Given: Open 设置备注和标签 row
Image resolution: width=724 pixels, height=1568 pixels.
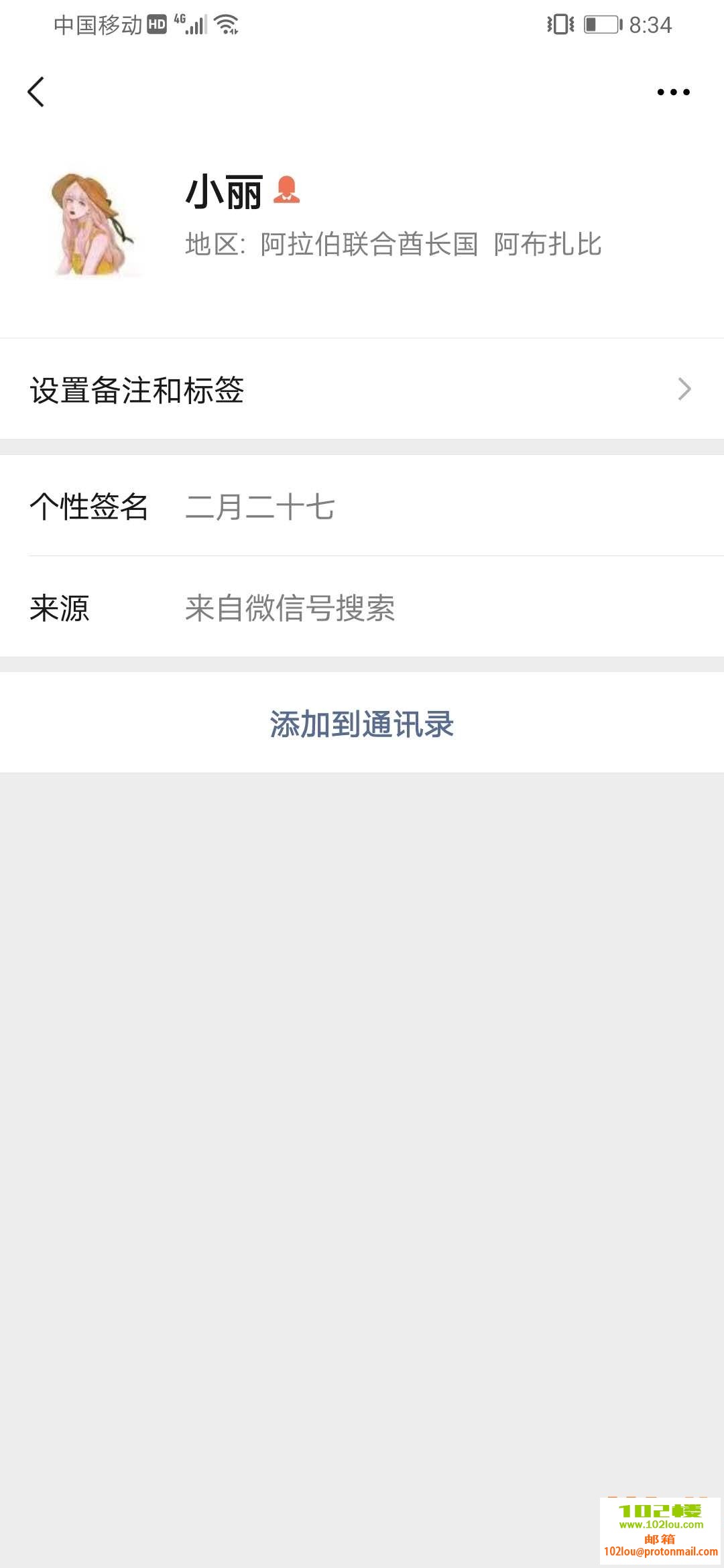Looking at the screenshot, I should (x=362, y=389).
